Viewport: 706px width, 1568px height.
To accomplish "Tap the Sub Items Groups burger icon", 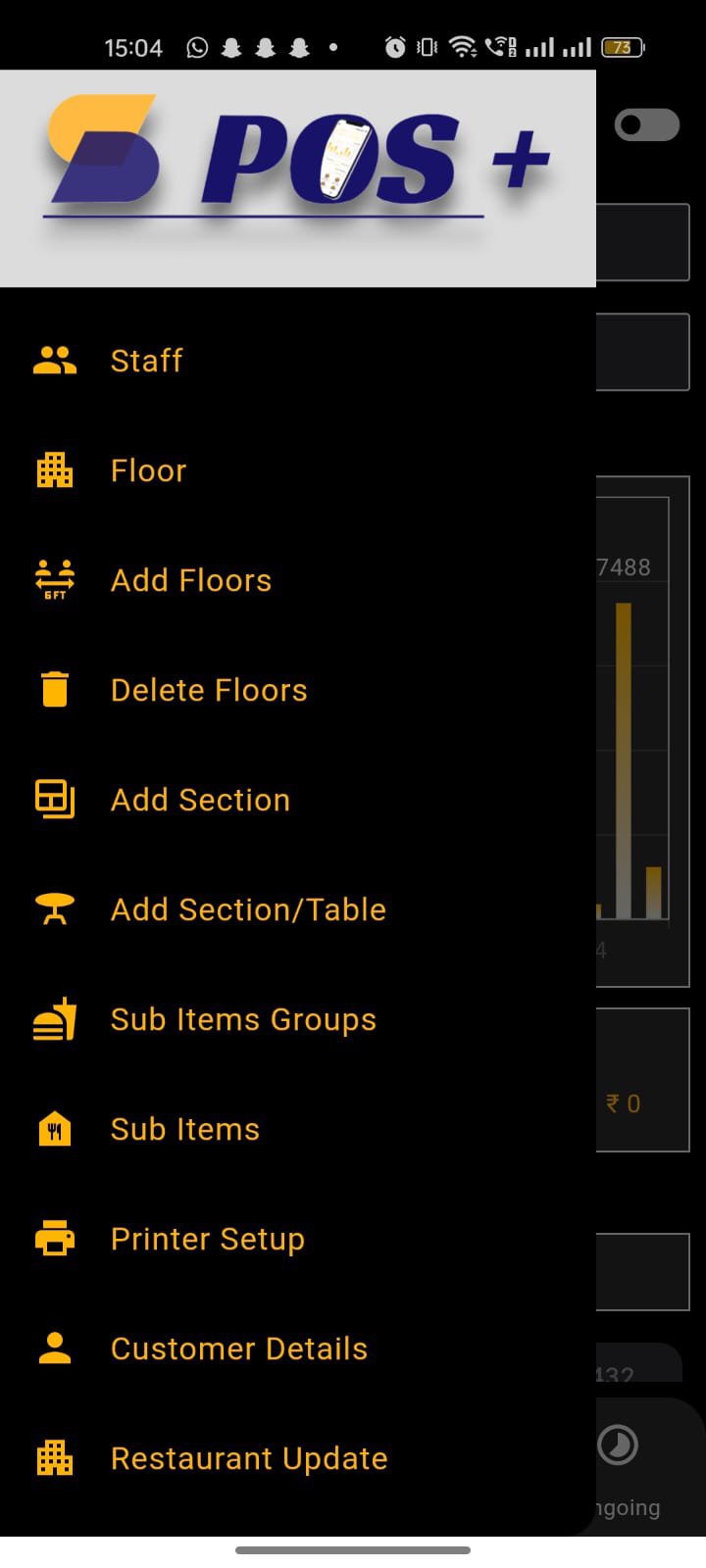I will point(55,1018).
